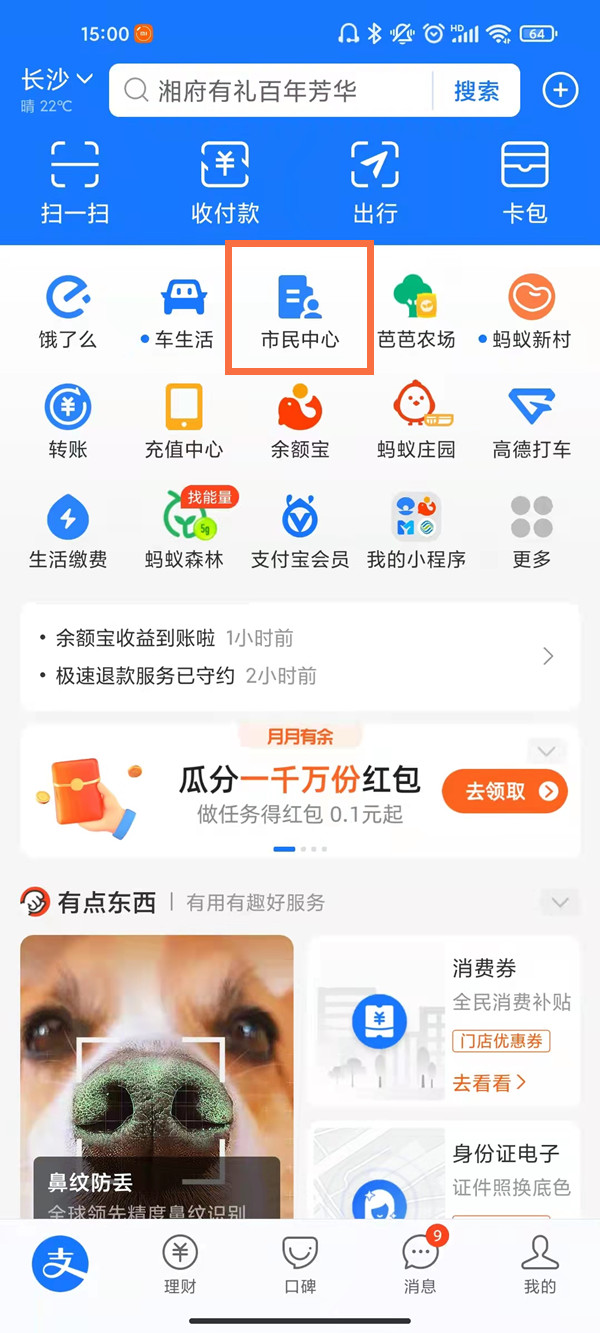Select 转账 transfer
The image size is (600, 1333).
pyautogui.click(x=68, y=420)
